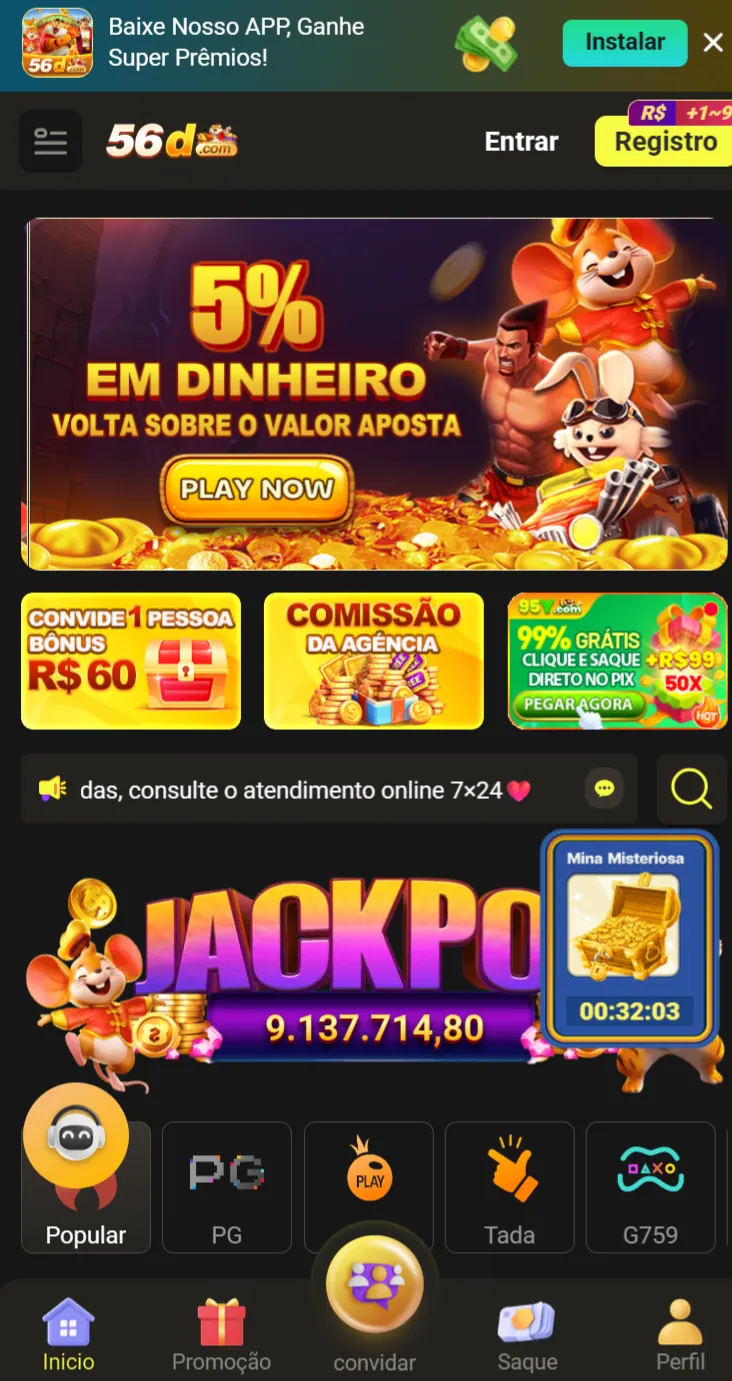
Task: Go to the Perfil tab
Action: (679, 1335)
